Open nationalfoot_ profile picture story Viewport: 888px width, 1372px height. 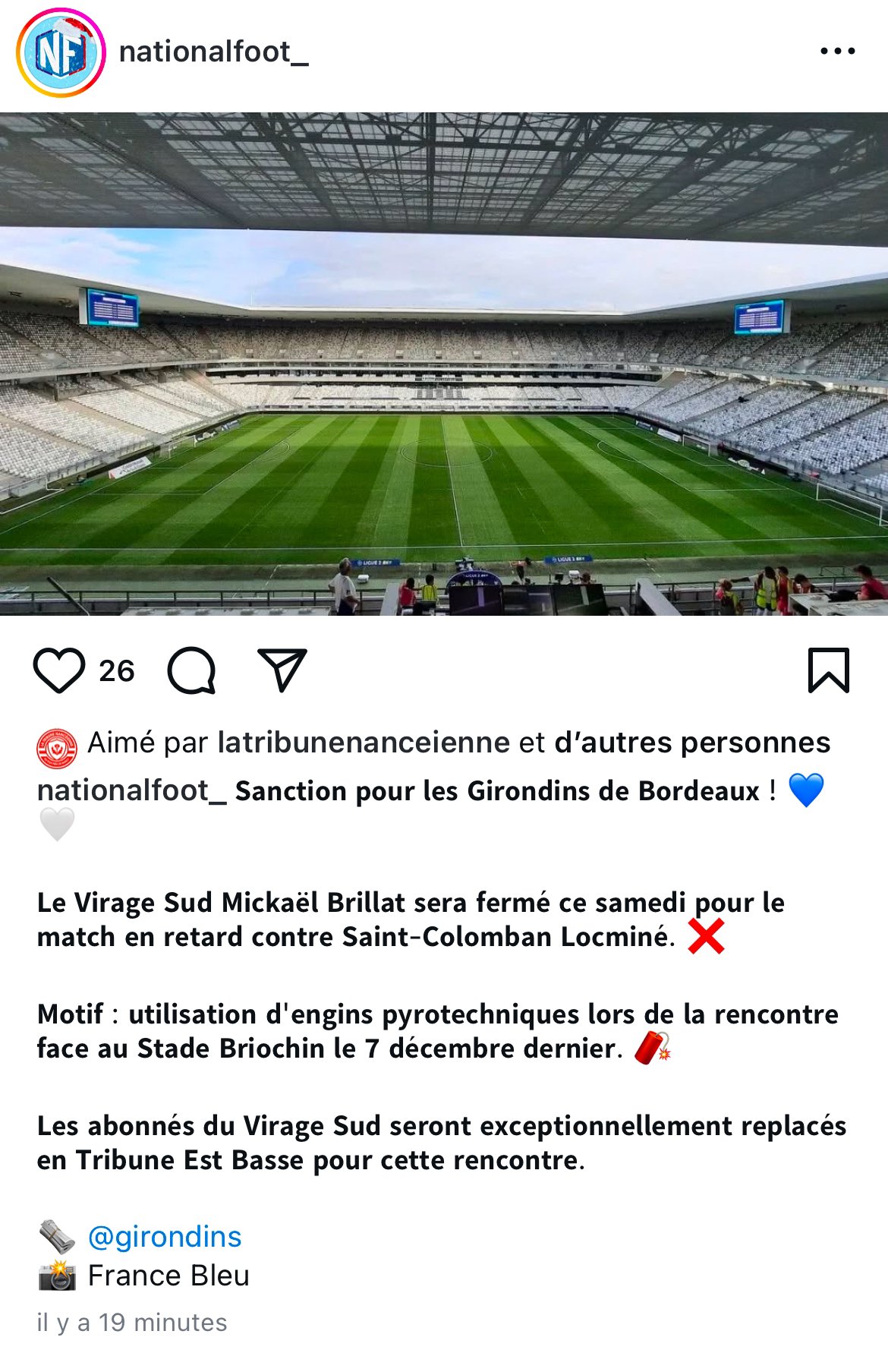pos(61,52)
